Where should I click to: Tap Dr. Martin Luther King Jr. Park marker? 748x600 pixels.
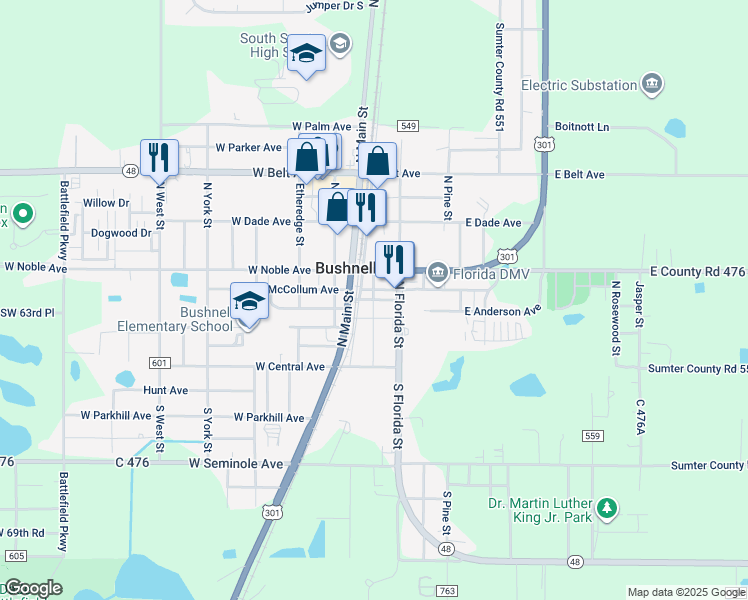[x=607, y=510]
